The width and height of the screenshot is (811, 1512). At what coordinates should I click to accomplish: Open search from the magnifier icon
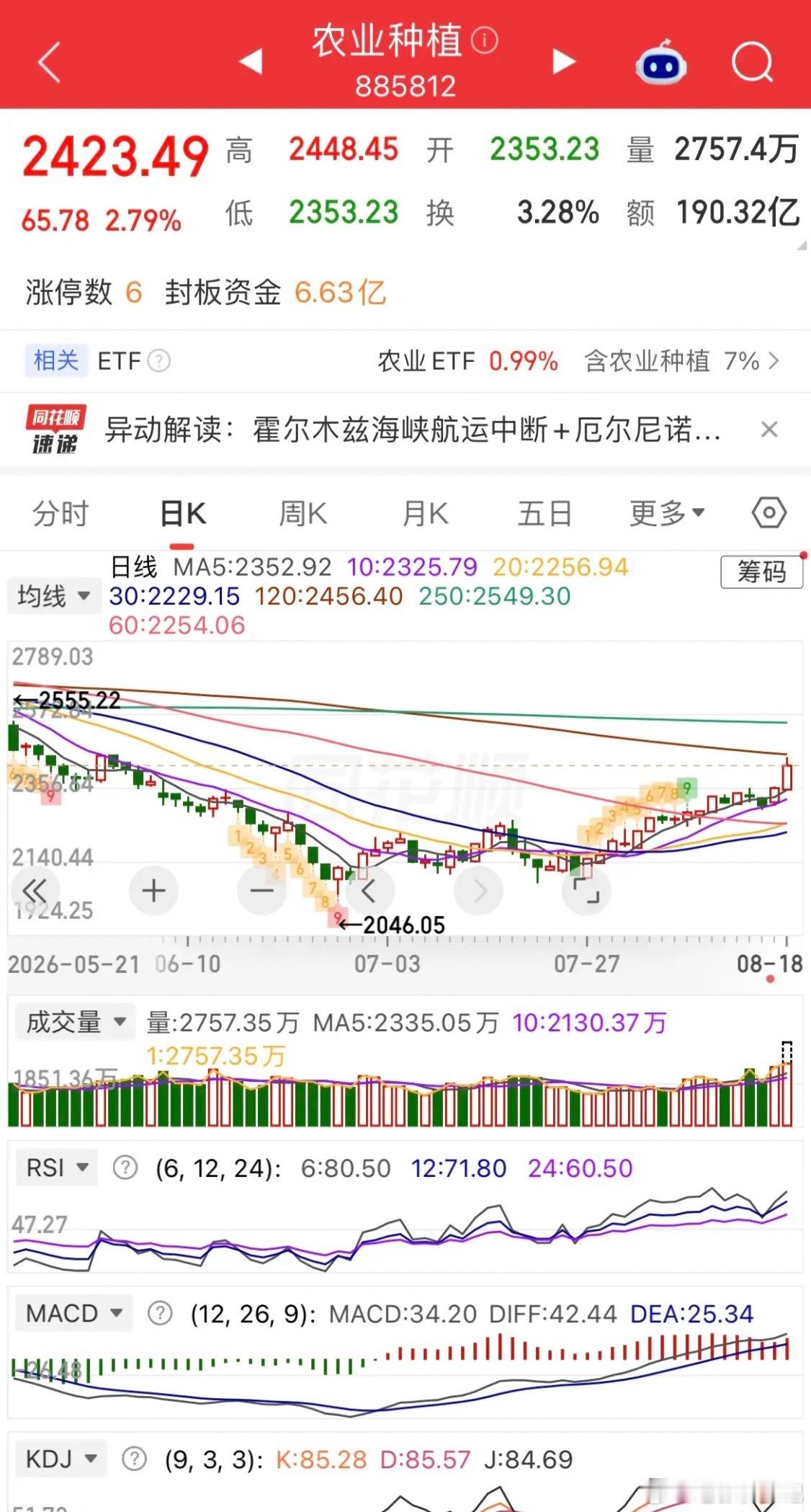click(x=752, y=62)
